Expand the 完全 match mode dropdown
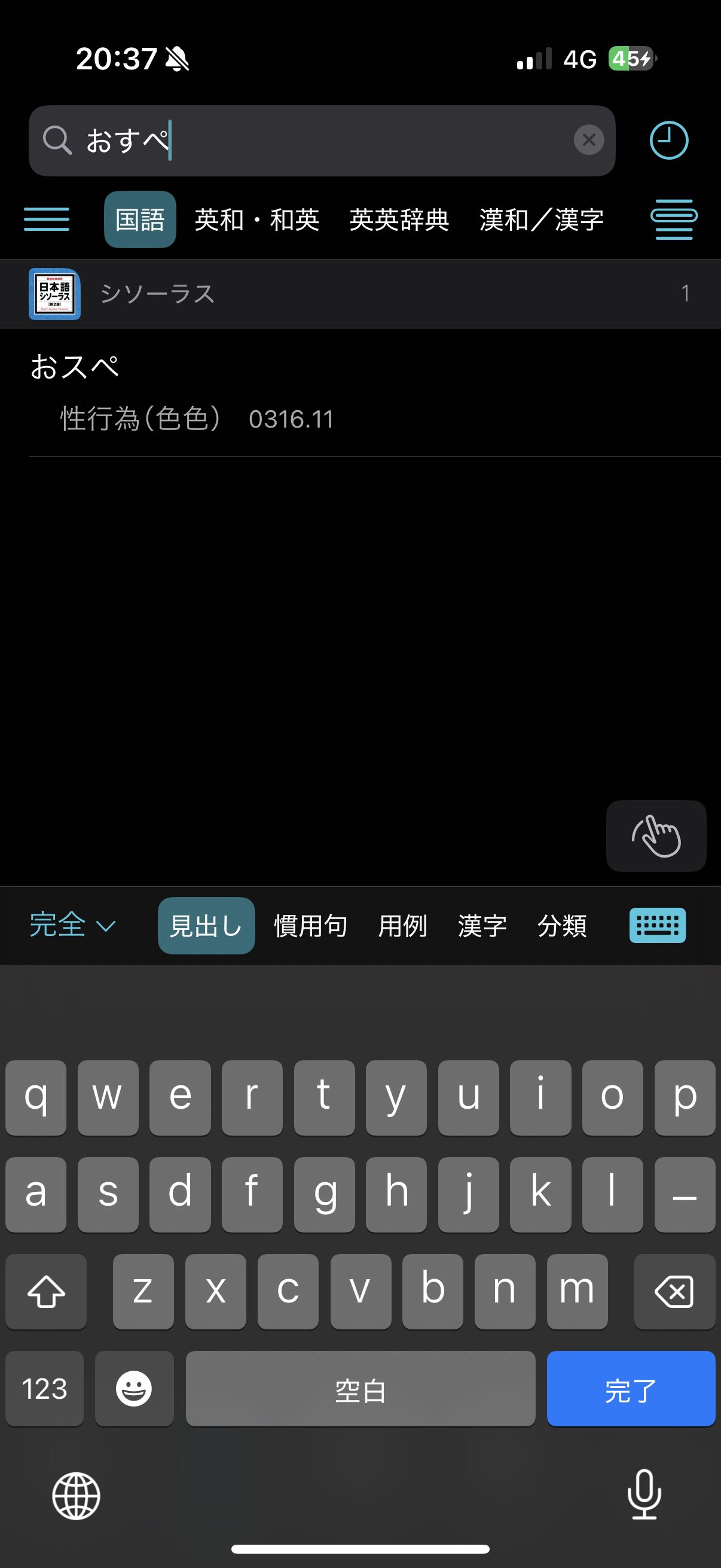 coord(72,925)
